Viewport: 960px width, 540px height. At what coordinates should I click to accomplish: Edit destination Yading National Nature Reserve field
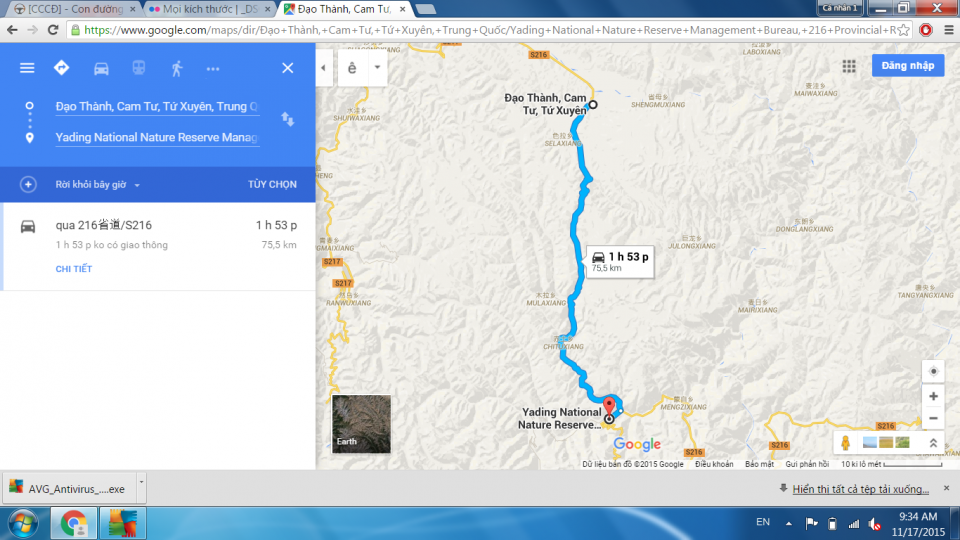click(x=157, y=137)
